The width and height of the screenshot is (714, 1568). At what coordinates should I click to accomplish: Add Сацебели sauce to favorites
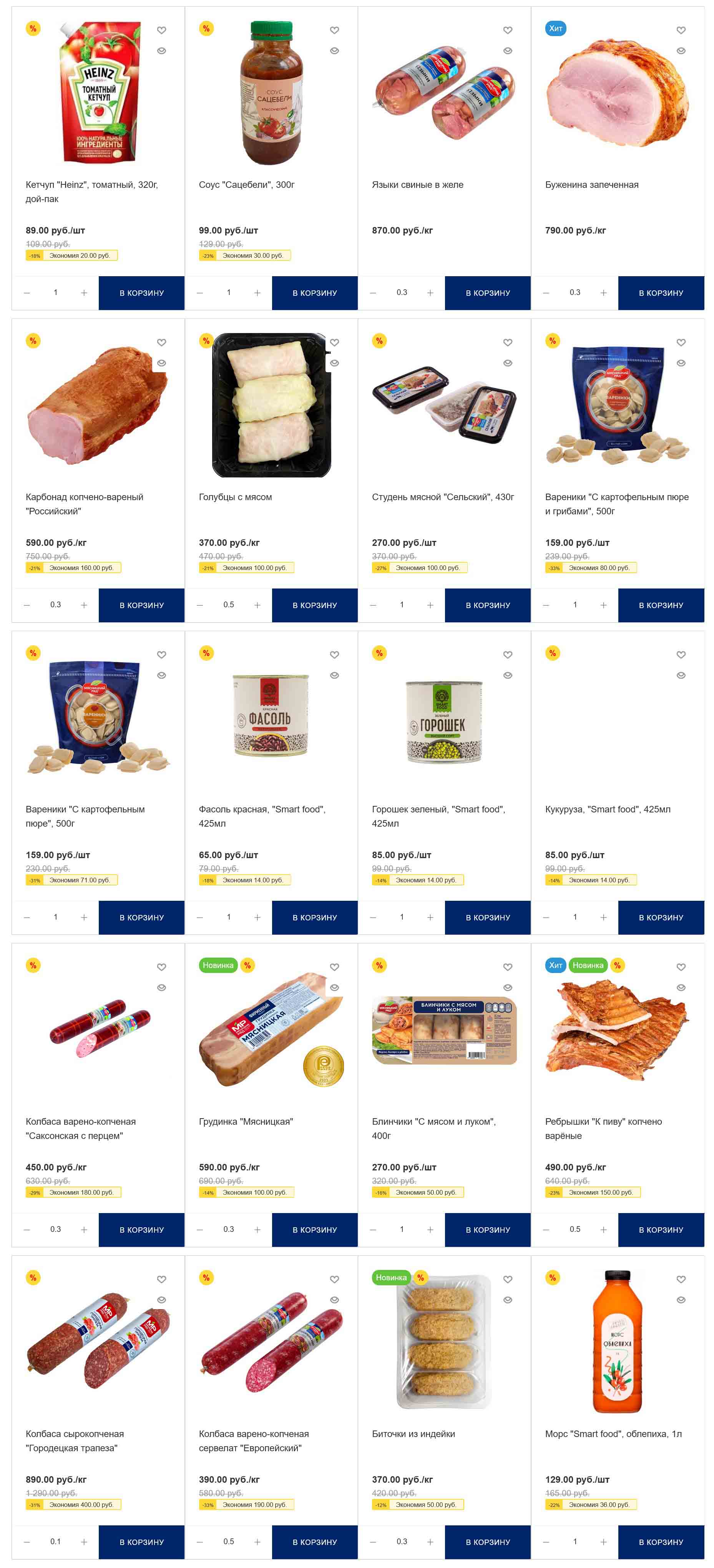pos(334,30)
